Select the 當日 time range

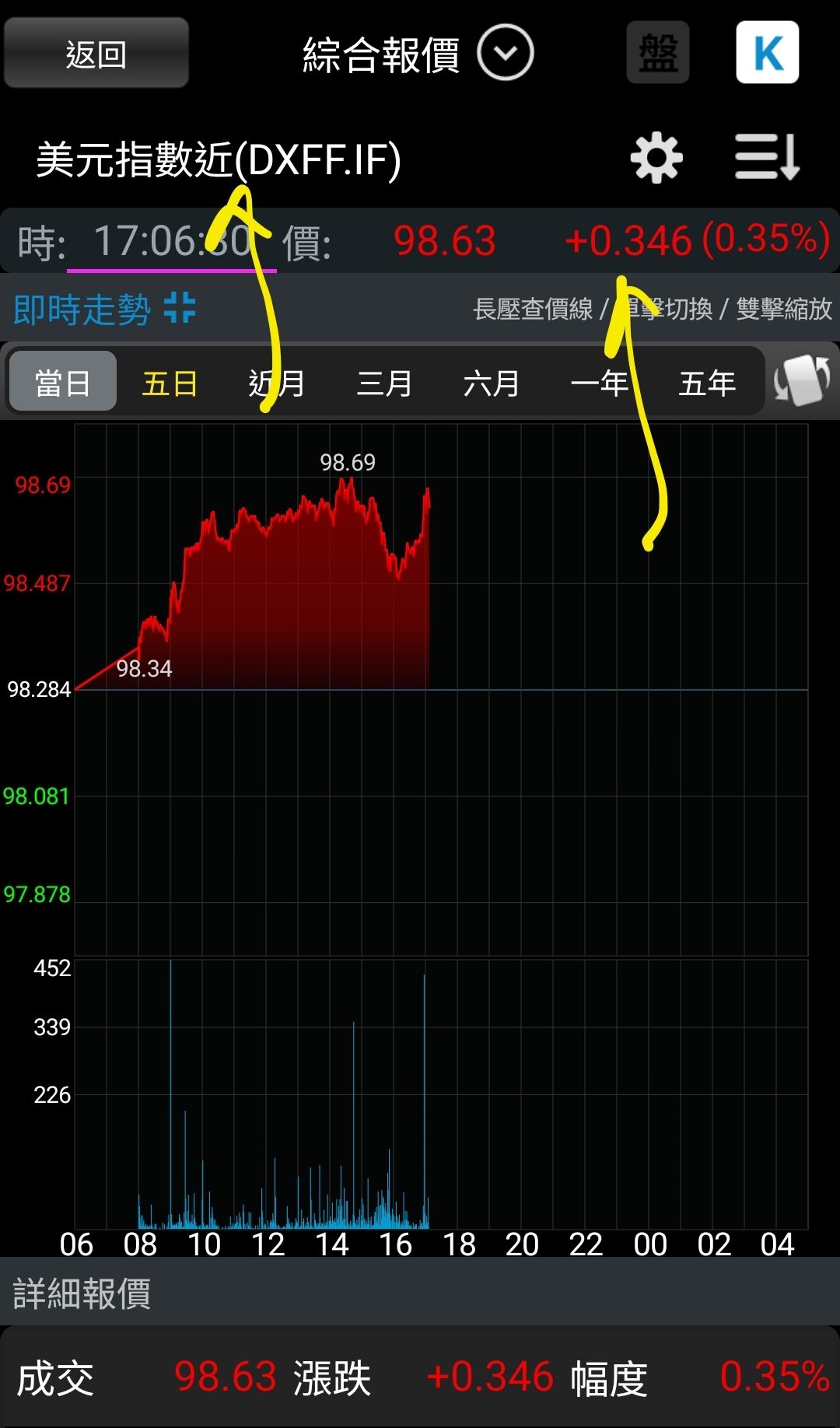coord(63,382)
